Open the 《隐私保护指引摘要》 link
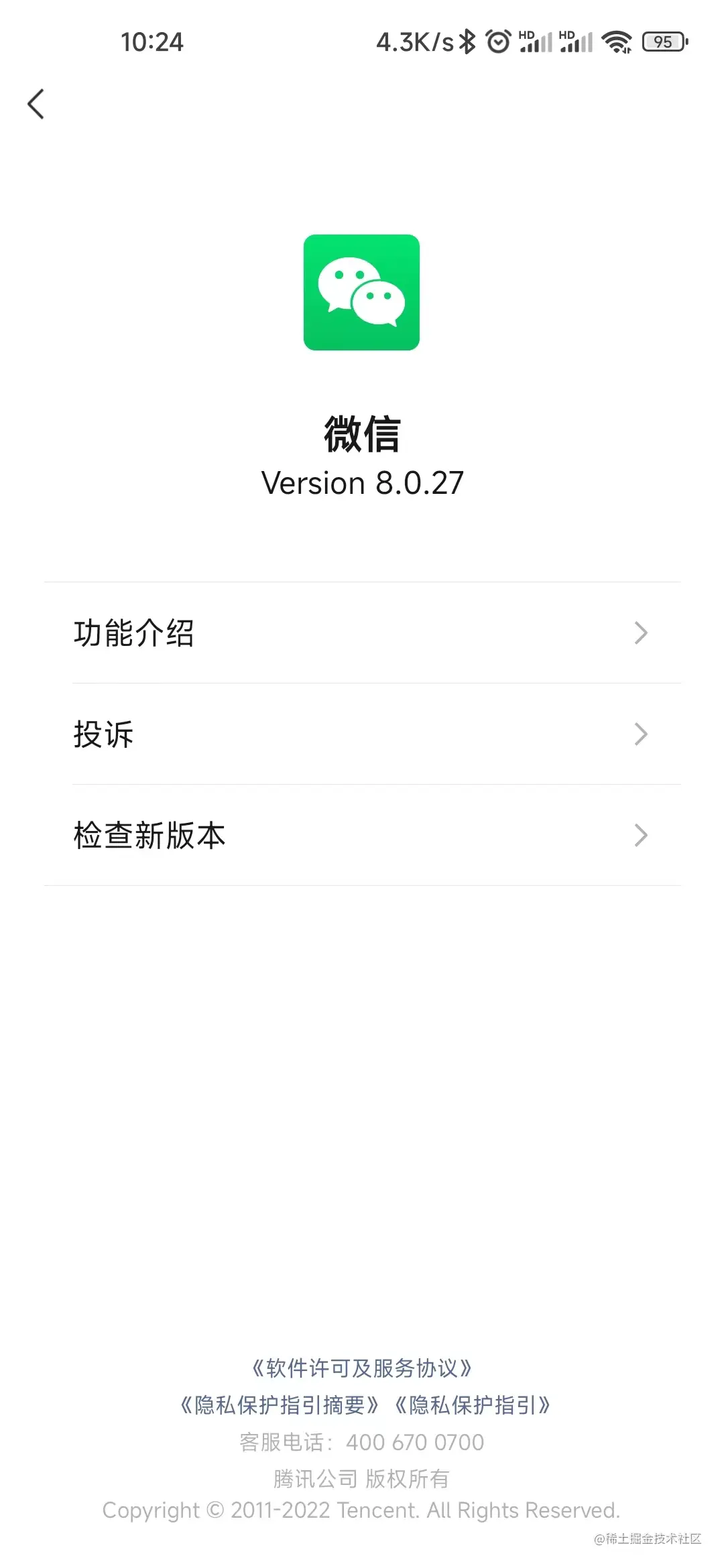 tap(280, 1405)
